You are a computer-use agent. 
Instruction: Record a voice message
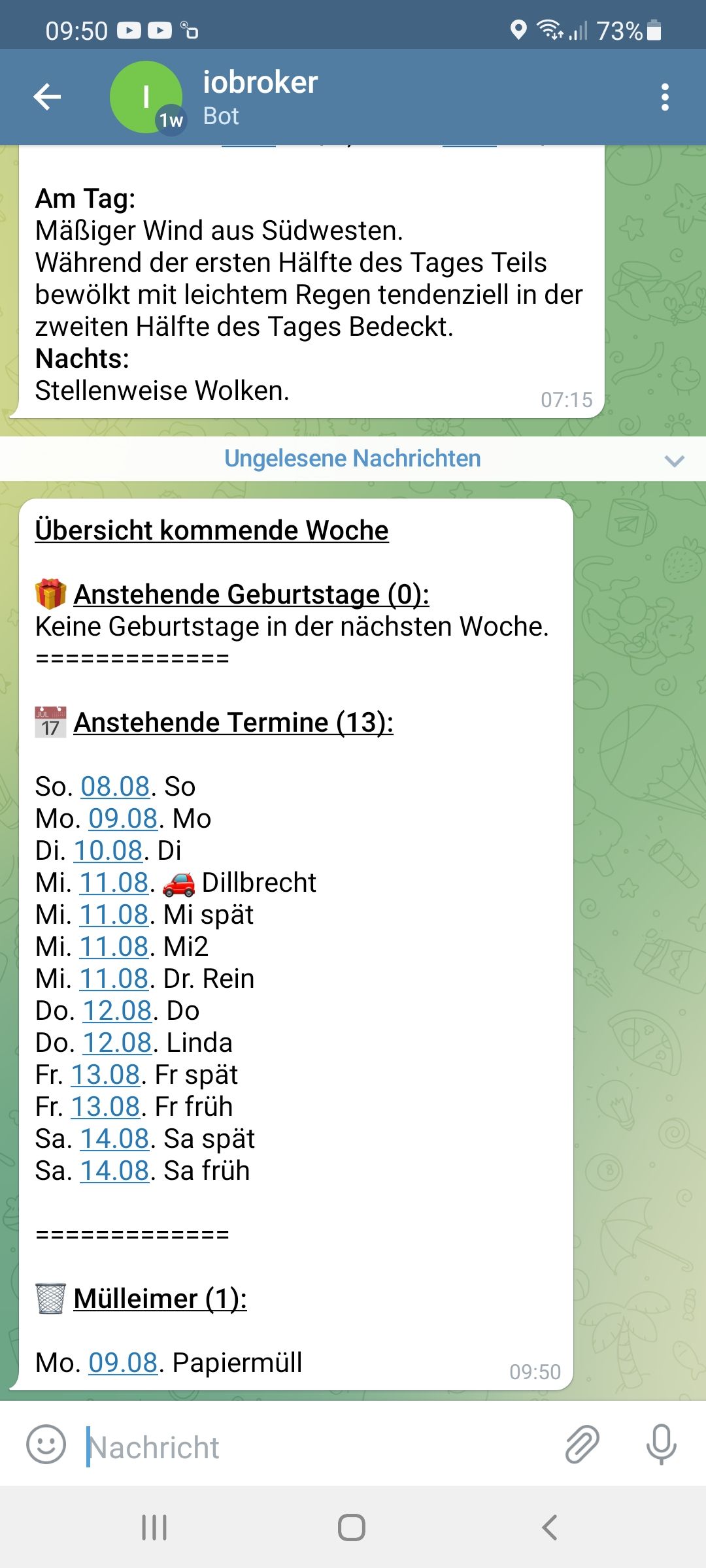[661, 1444]
